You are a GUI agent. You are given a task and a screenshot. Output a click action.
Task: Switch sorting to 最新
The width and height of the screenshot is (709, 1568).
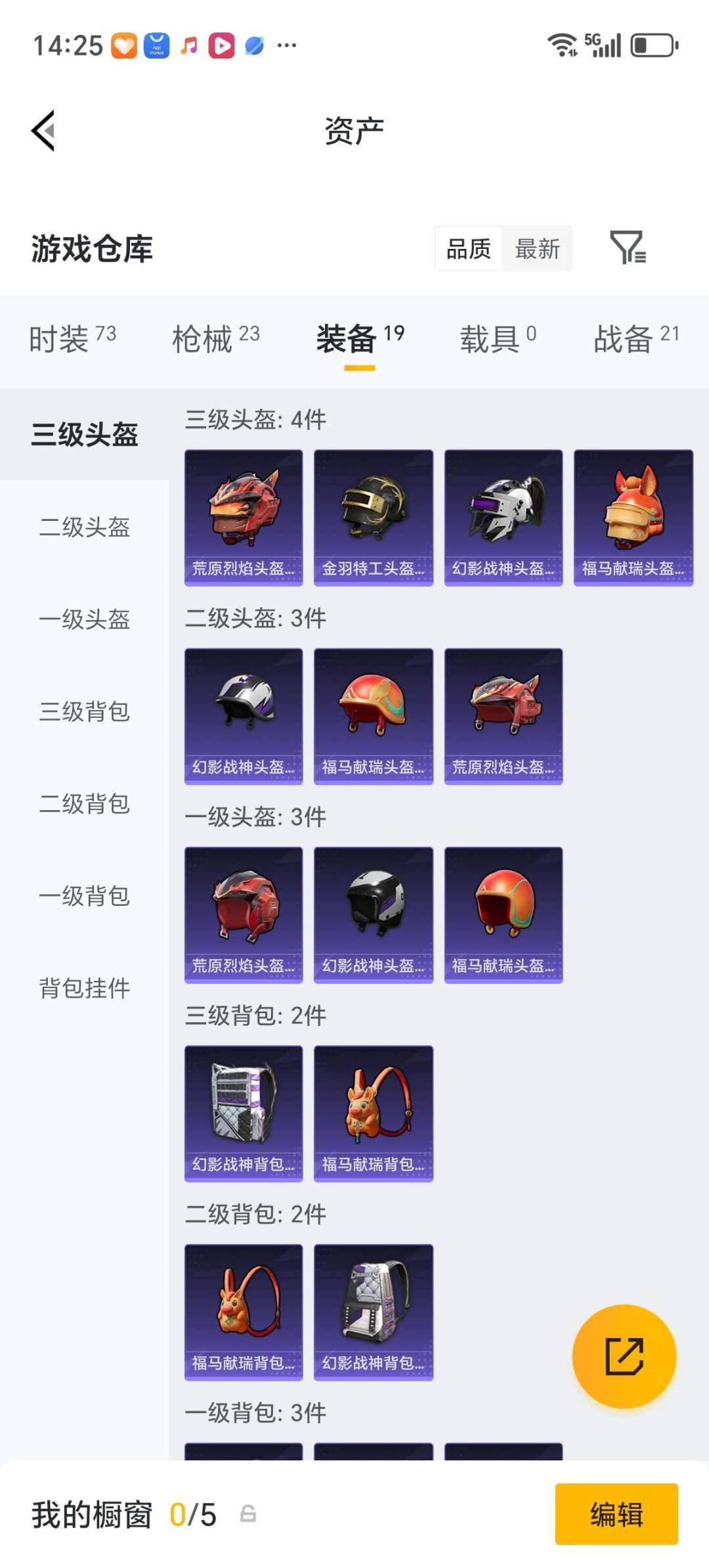click(537, 249)
